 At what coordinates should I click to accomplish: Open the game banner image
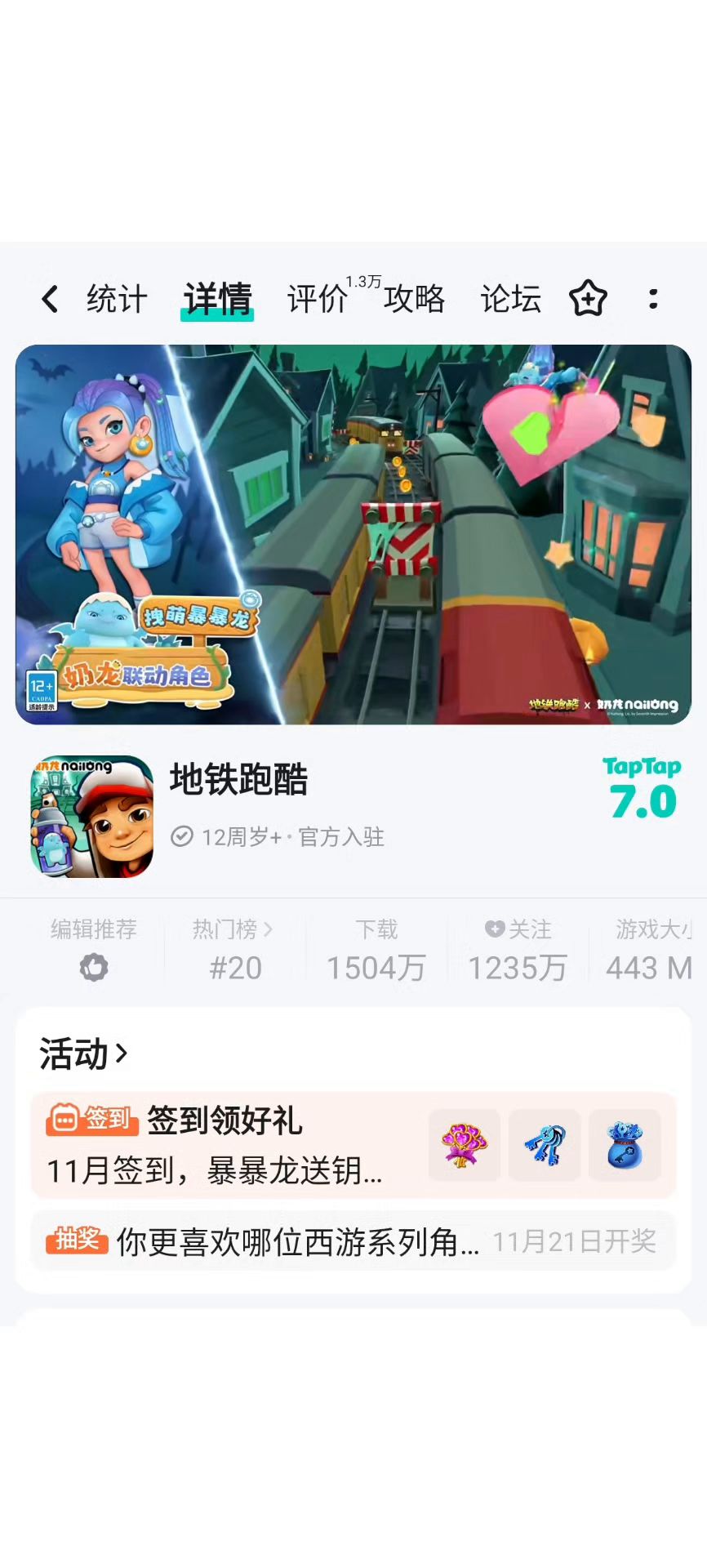click(353, 534)
